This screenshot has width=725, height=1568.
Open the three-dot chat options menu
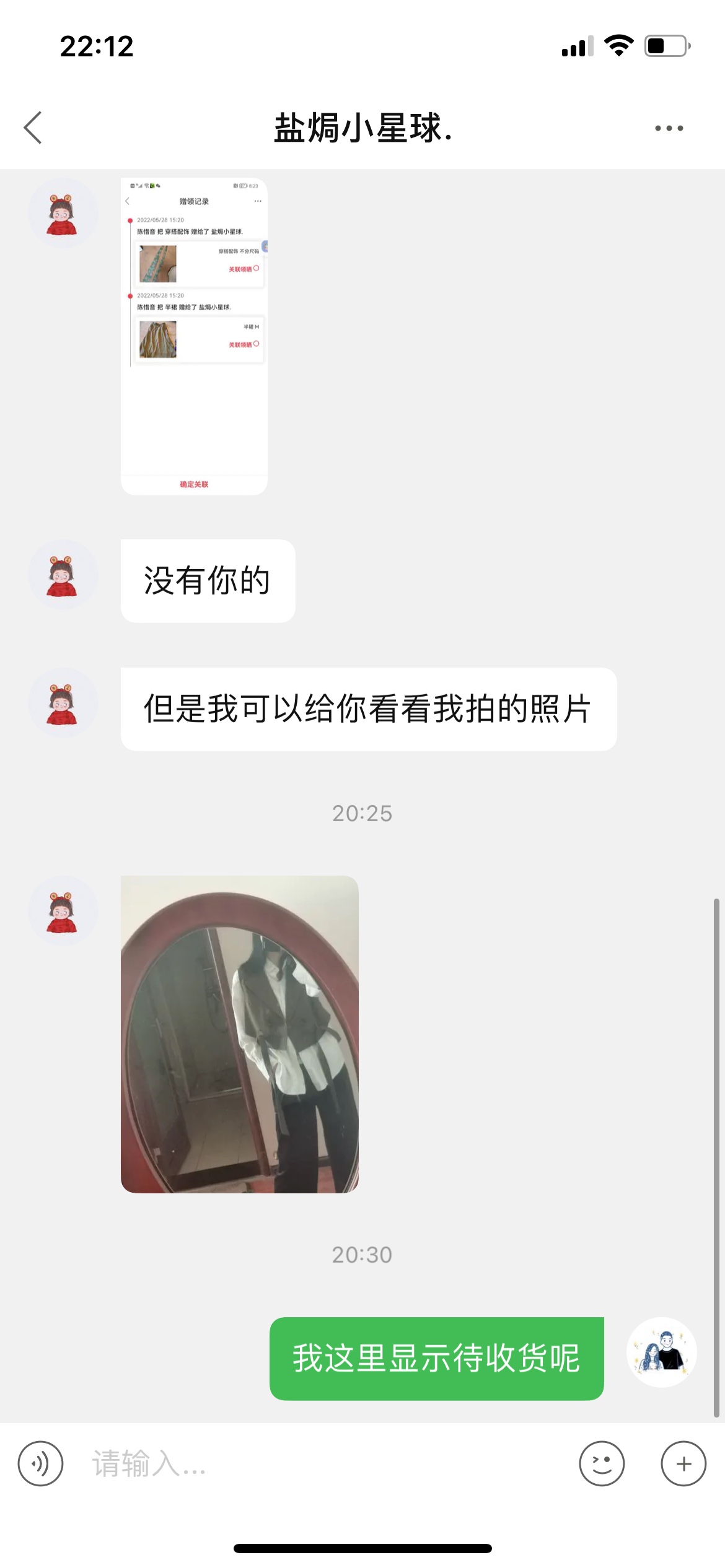pyautogui.click(x=669, y=128)
